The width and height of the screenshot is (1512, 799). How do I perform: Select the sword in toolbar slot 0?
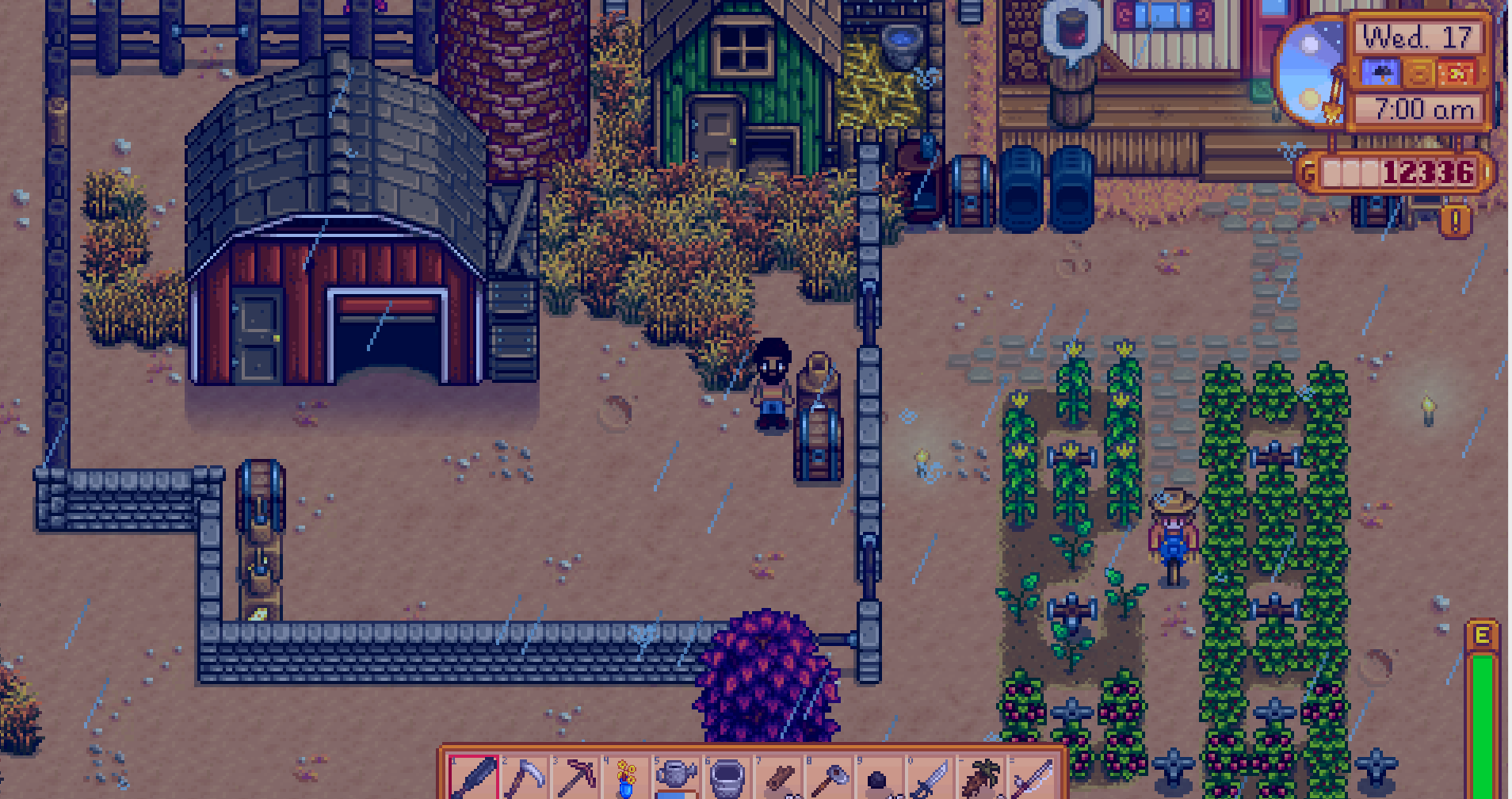coord(930,778)
